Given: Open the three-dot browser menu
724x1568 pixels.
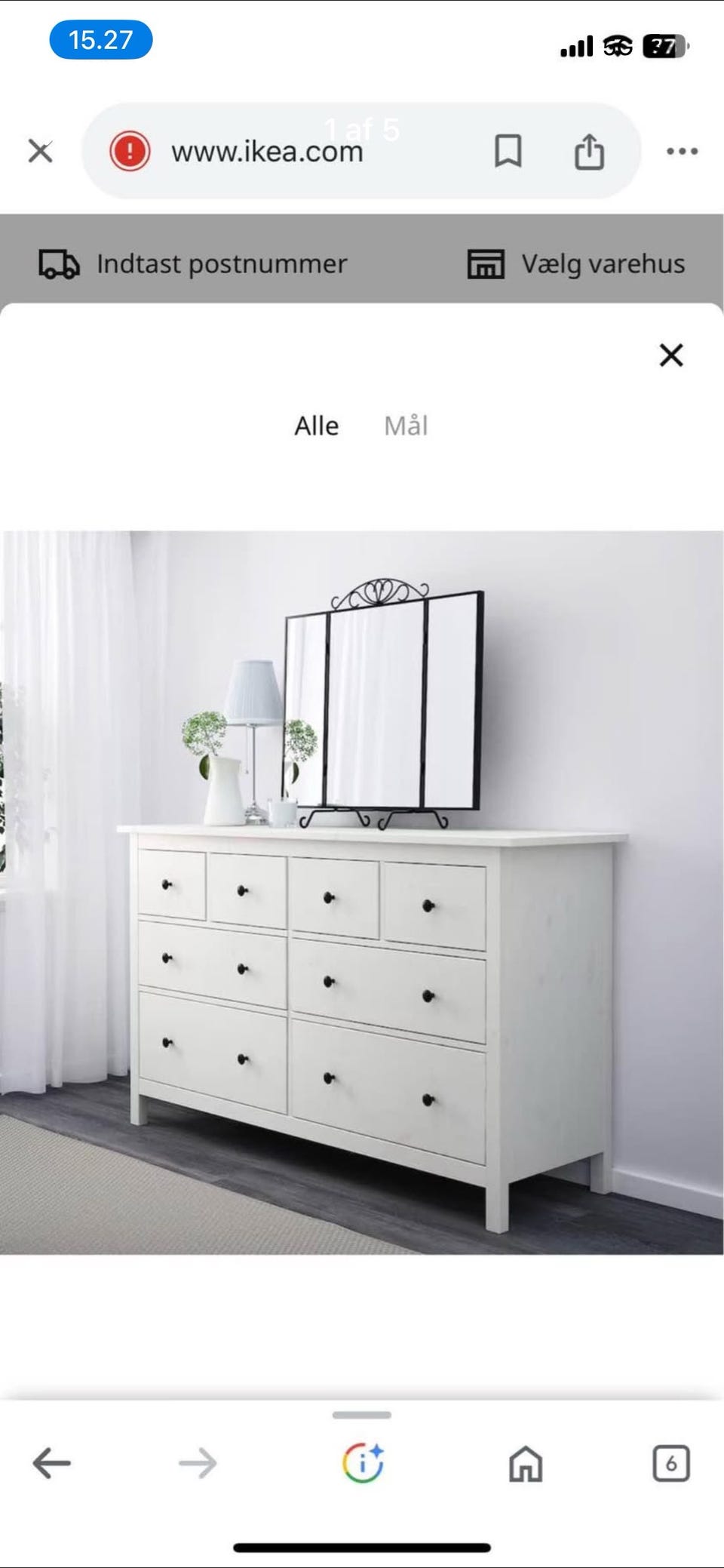Looking at the screenshot, I should [x=680, y=151].
